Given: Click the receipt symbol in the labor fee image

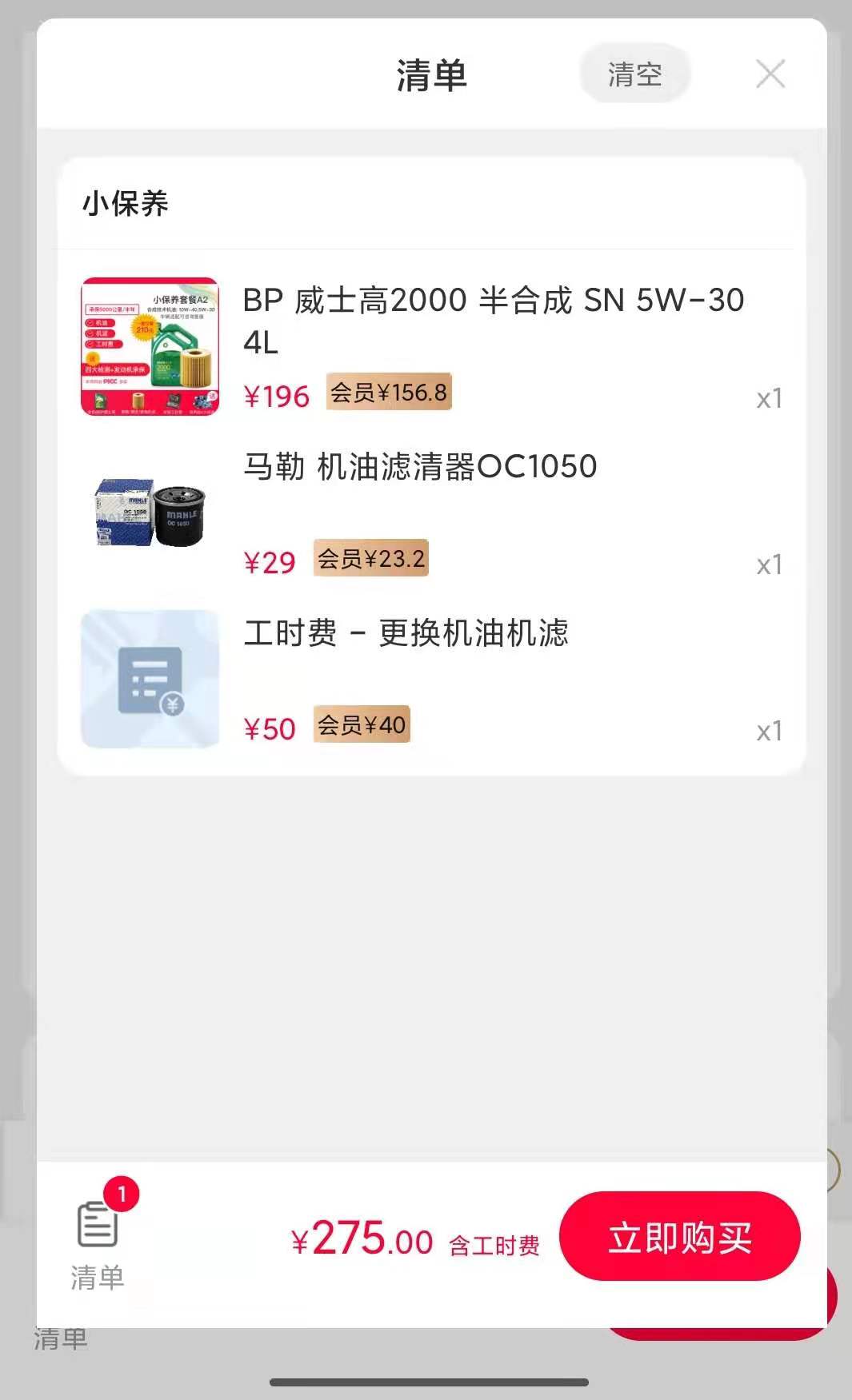Looking at the screenshot, I should pos(149,679).
